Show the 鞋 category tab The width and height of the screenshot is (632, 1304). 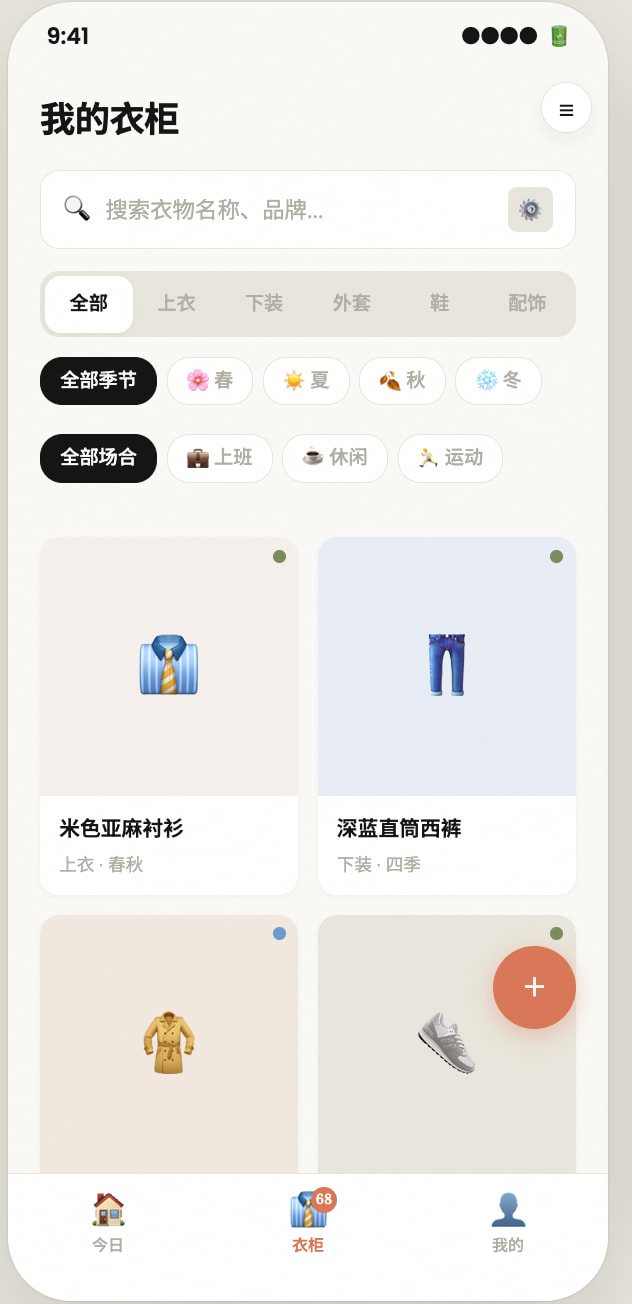pos(439,303)
